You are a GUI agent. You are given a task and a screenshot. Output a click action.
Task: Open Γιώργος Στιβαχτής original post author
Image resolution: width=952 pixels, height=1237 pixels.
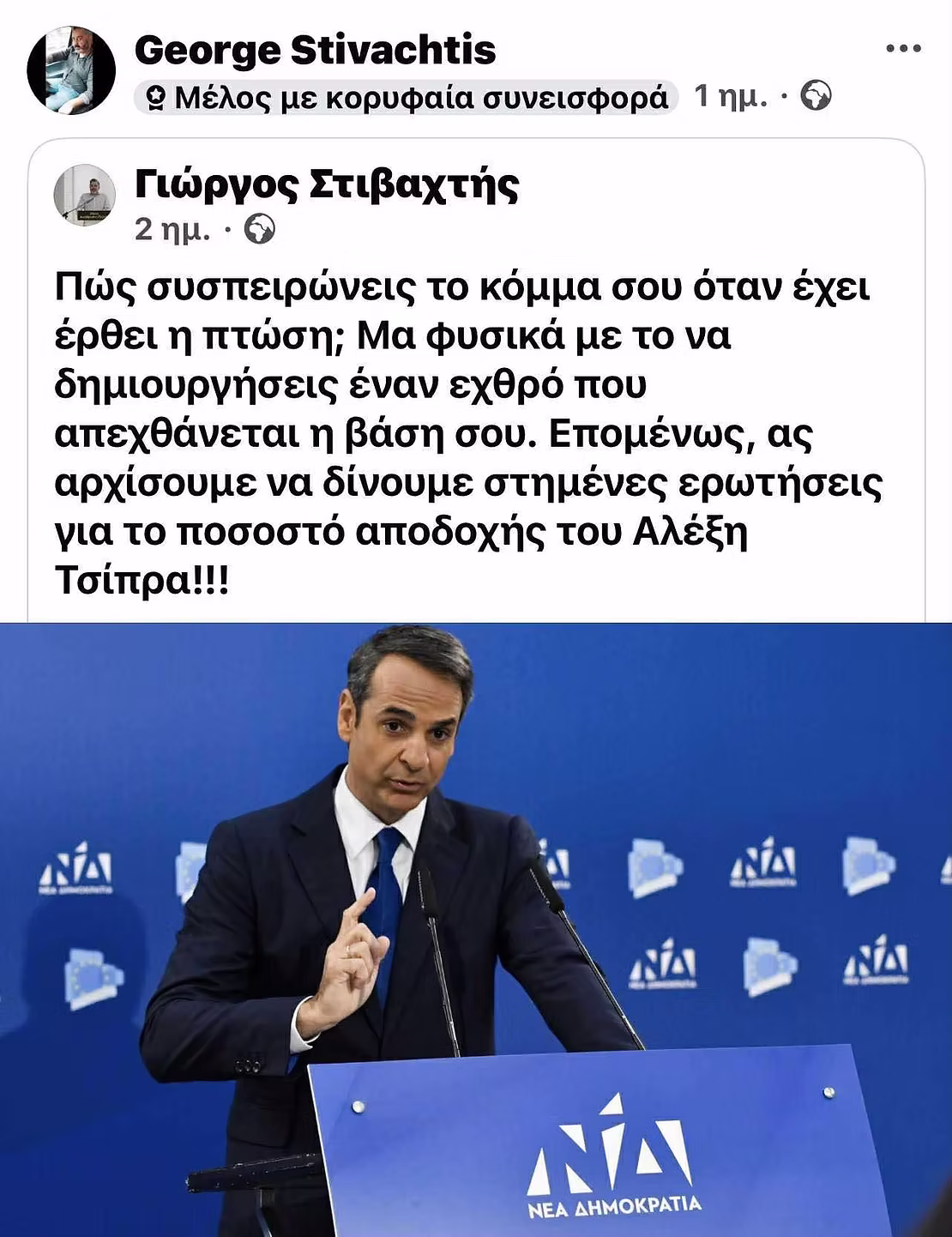pyautogui.click(x=327, y=184)
